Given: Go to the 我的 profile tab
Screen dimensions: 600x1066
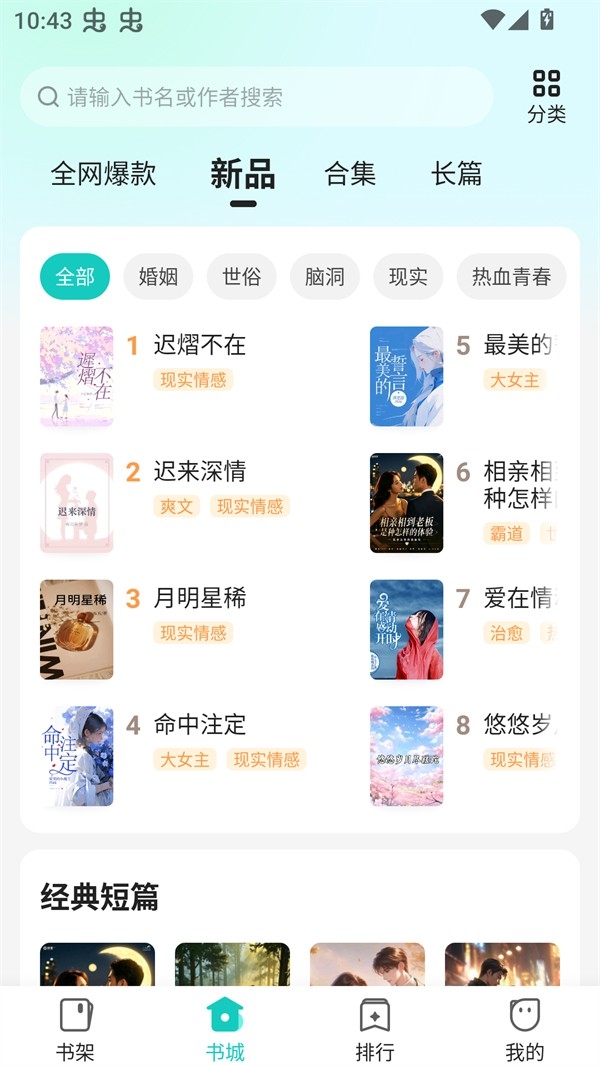Looking at the screenshot, I should point(525,1030).
